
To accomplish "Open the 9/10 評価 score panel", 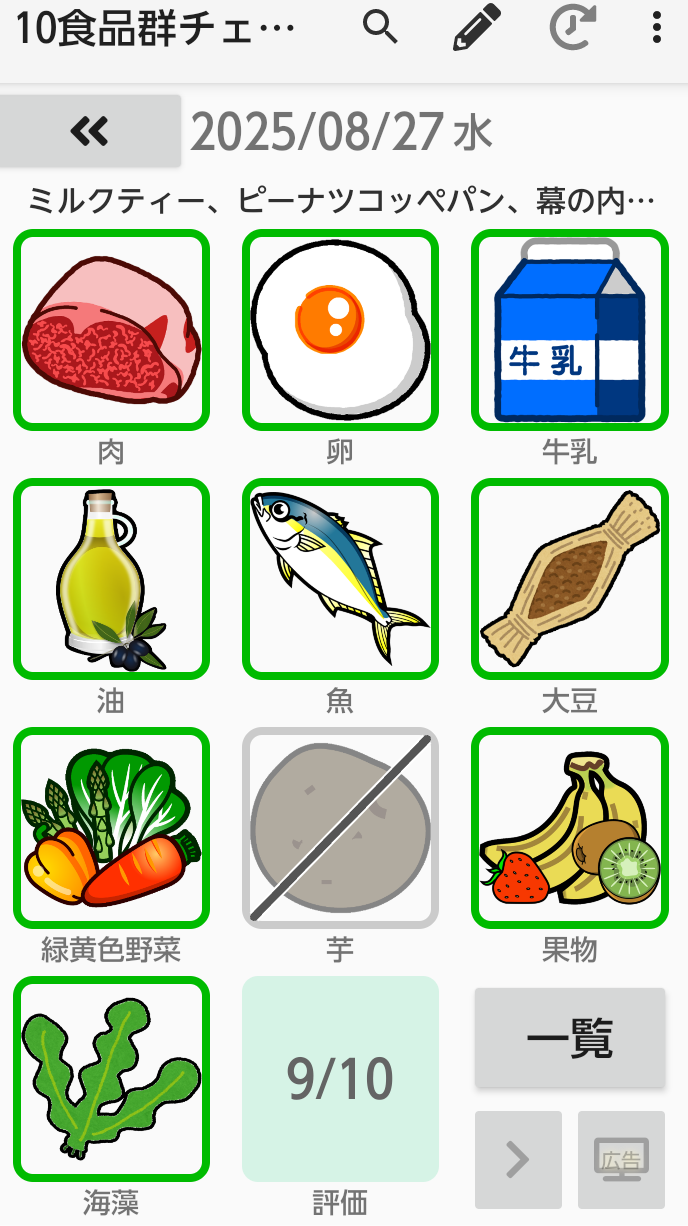I will pyautogui.click(x=340, y=1078).
